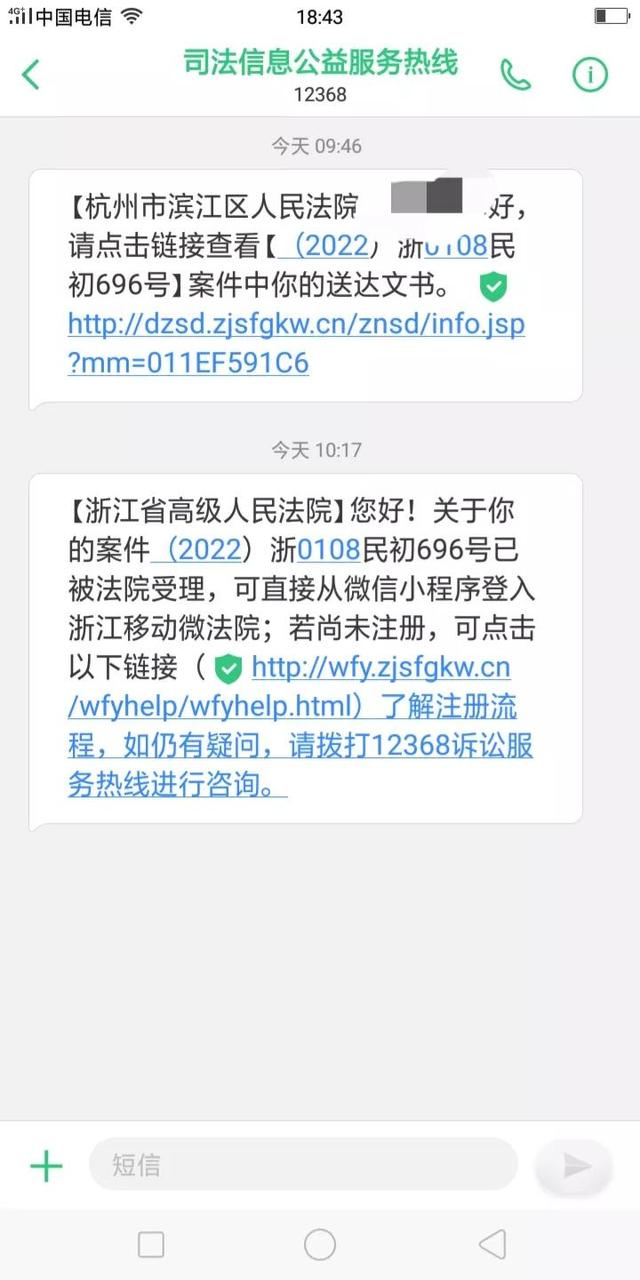Image resolution: width=640 pixels, height=1280 pixels.
Task: Call the 12368 hotline via phone icon
Action: pyautogui.click(x=516, y=75)
